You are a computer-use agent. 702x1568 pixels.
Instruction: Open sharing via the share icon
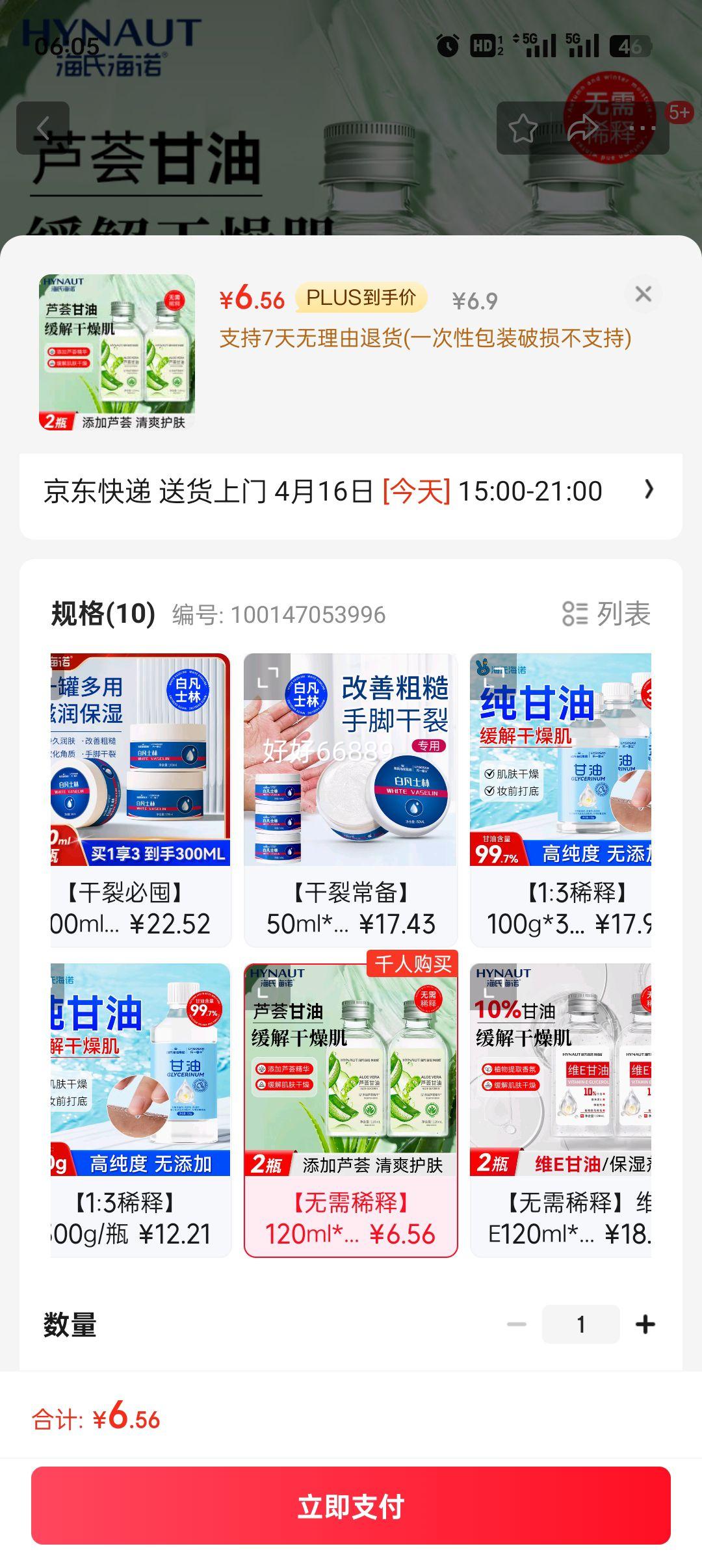[580, 129]
